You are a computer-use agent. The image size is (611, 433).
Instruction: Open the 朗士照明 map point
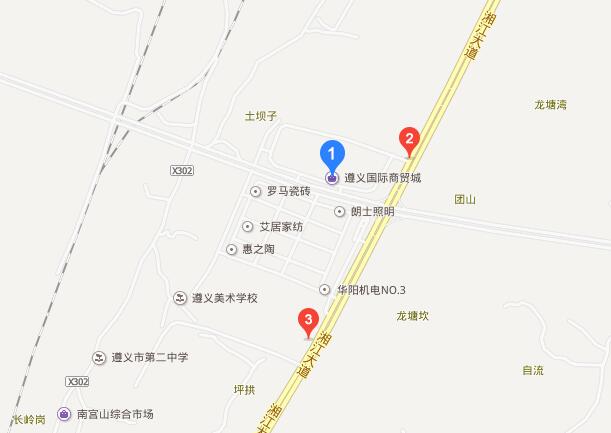point(341,212)
